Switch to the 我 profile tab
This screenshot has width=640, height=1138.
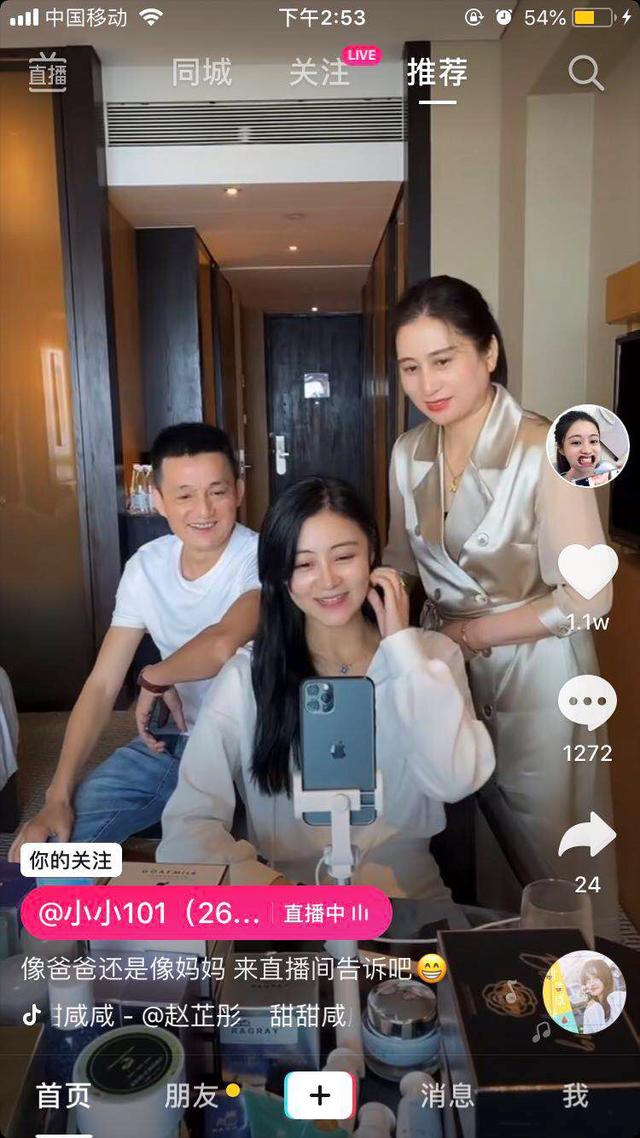click(x=575, y=1096)
